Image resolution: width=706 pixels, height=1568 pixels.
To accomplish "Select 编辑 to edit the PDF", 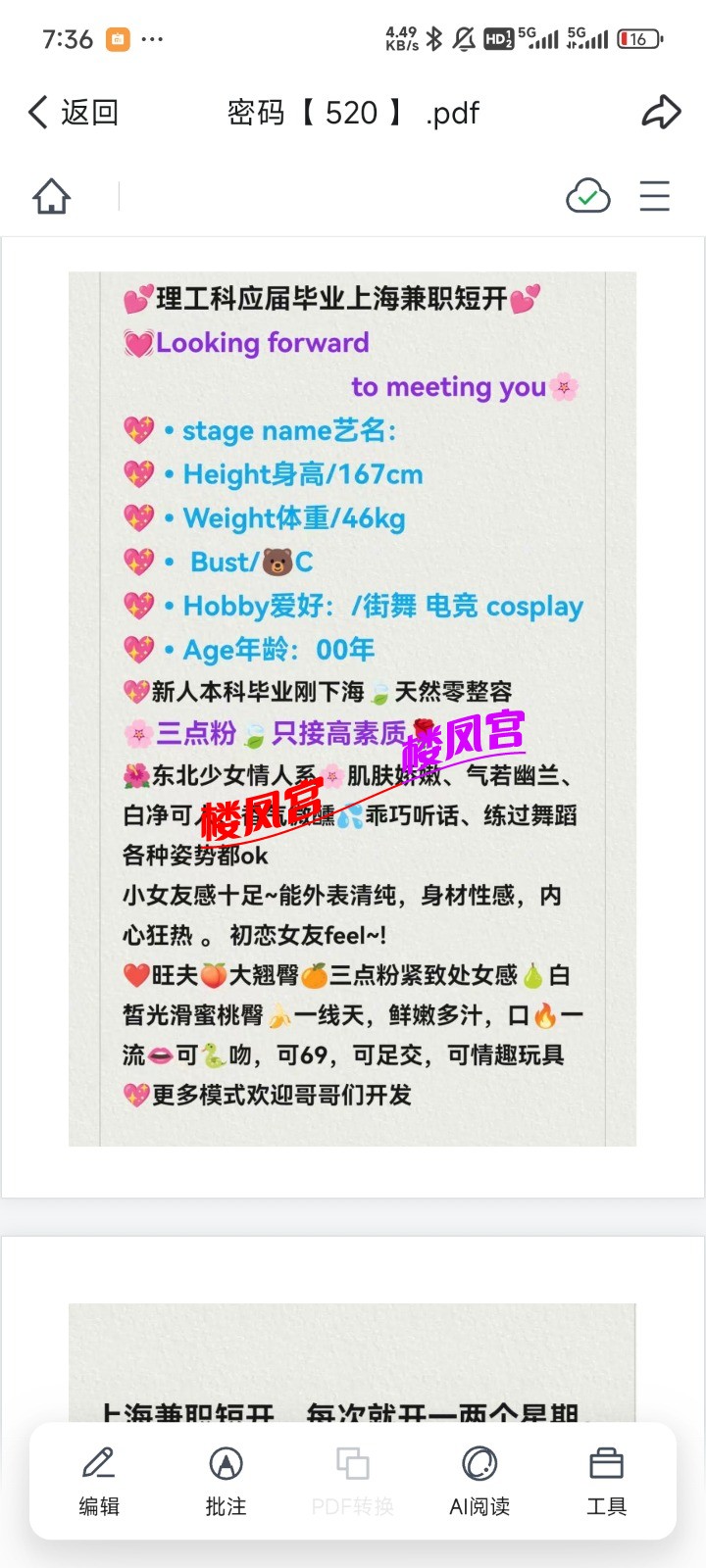I will pyautogui.click(x=99, y=1480).
